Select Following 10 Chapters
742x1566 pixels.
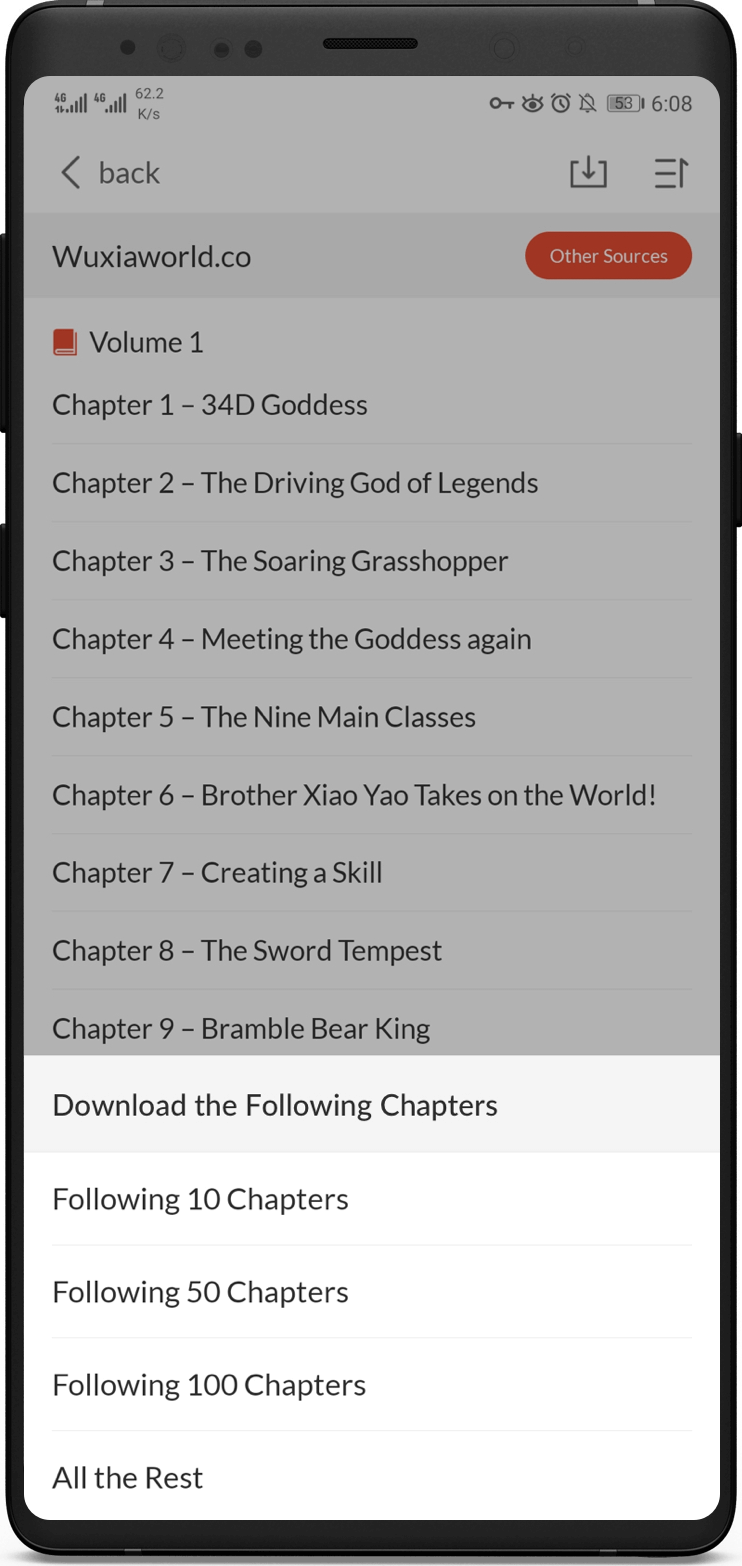[200, 1198]
